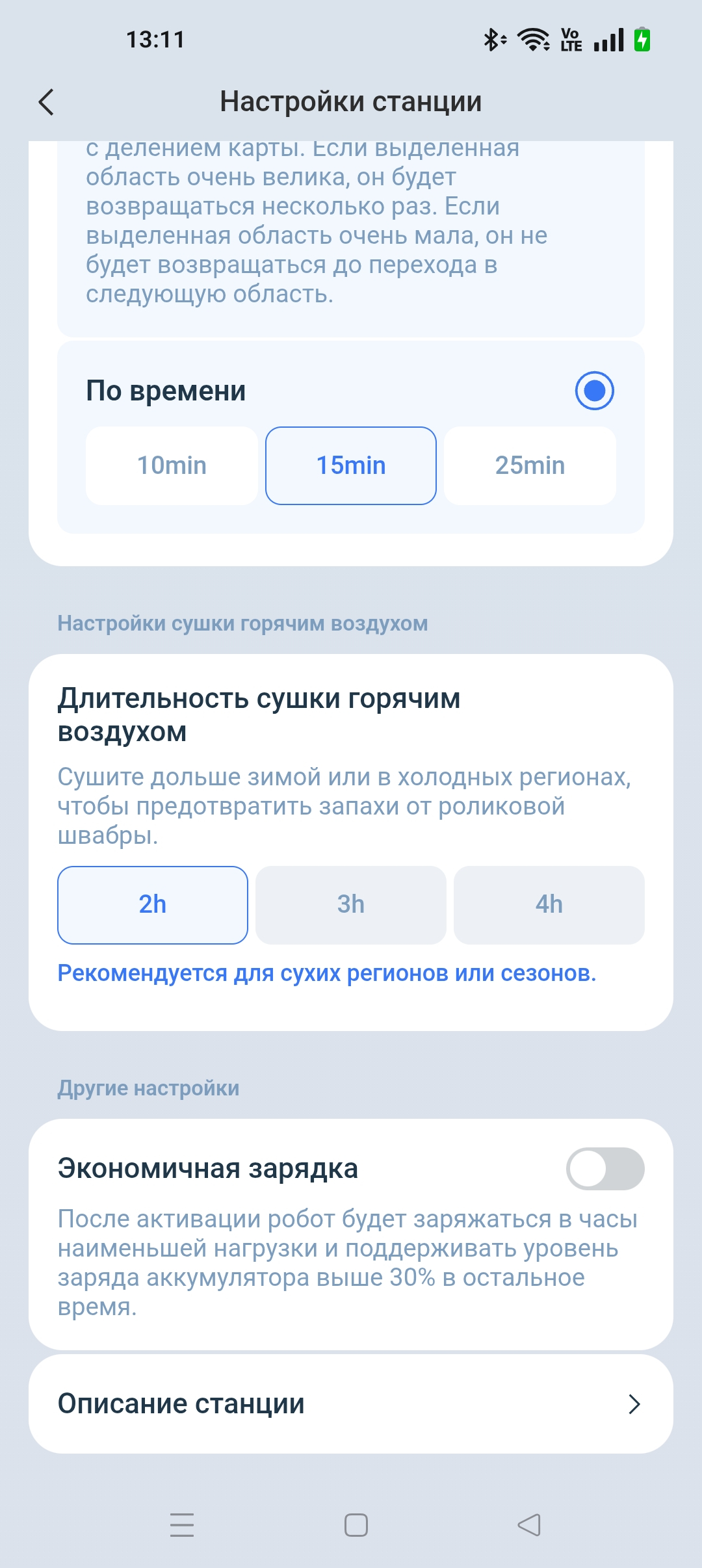Choose the 10min interval

point(172,465)
